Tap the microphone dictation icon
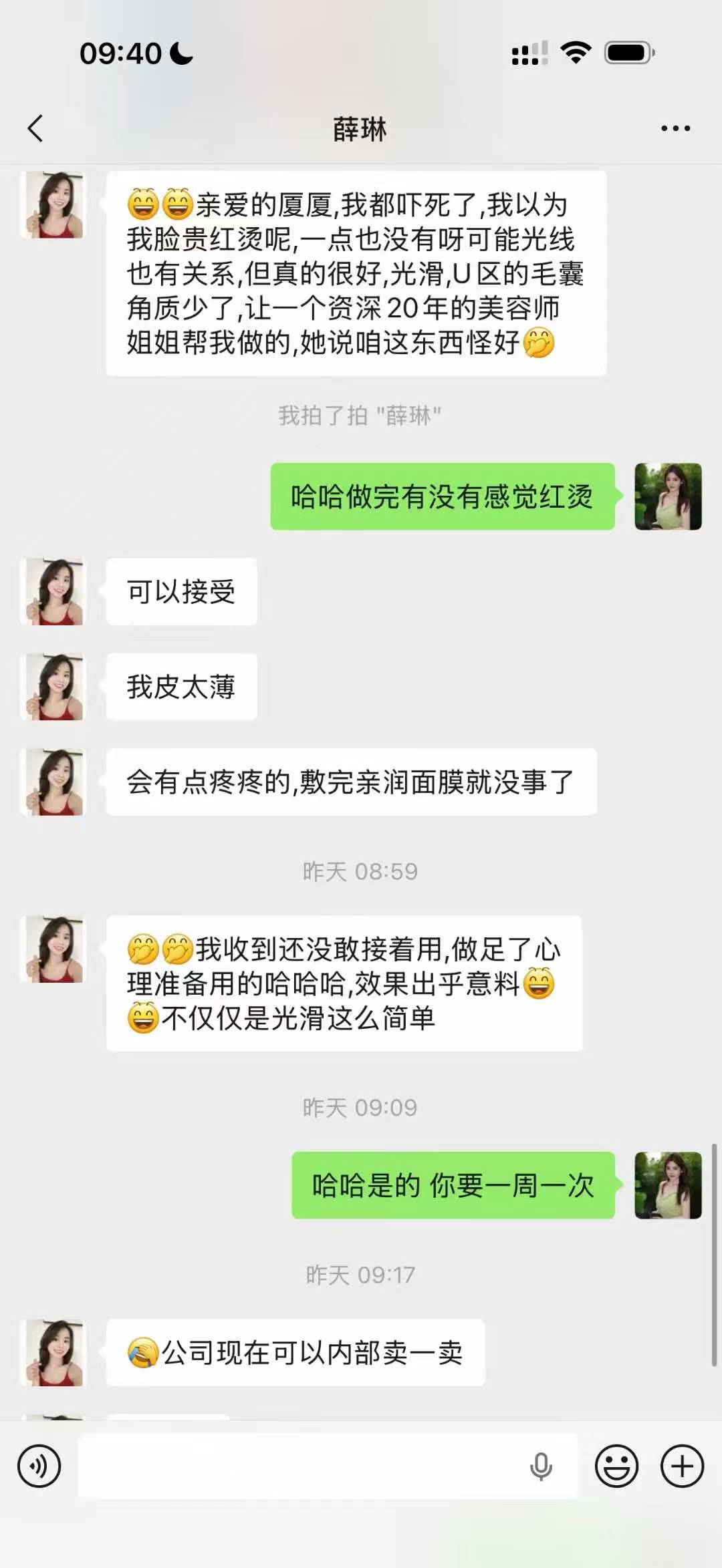Viewport: 722px width, 1568px height. [541, 1466]
